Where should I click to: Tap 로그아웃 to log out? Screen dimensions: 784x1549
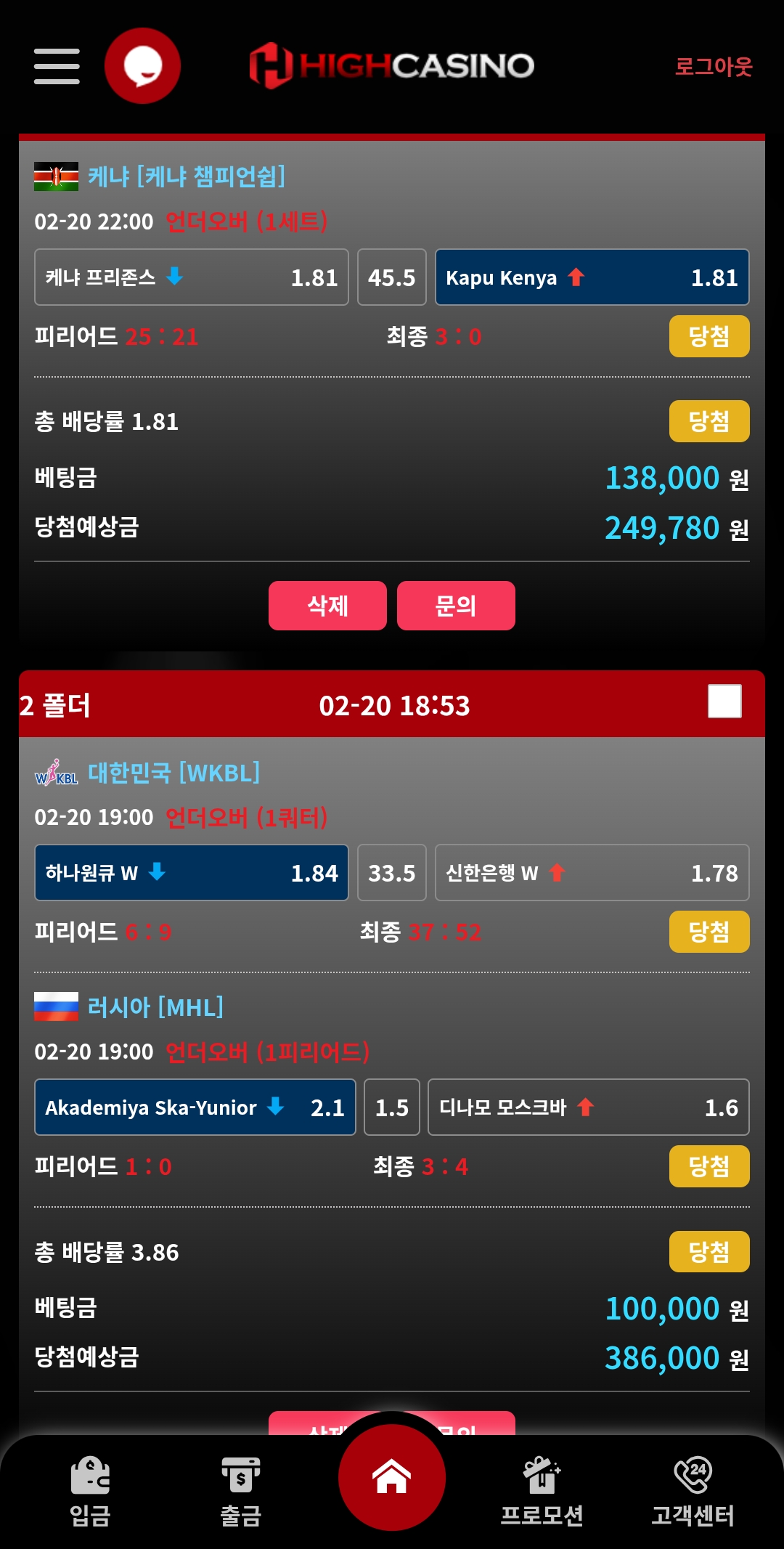pyautogui.click(x=713, y=67)
